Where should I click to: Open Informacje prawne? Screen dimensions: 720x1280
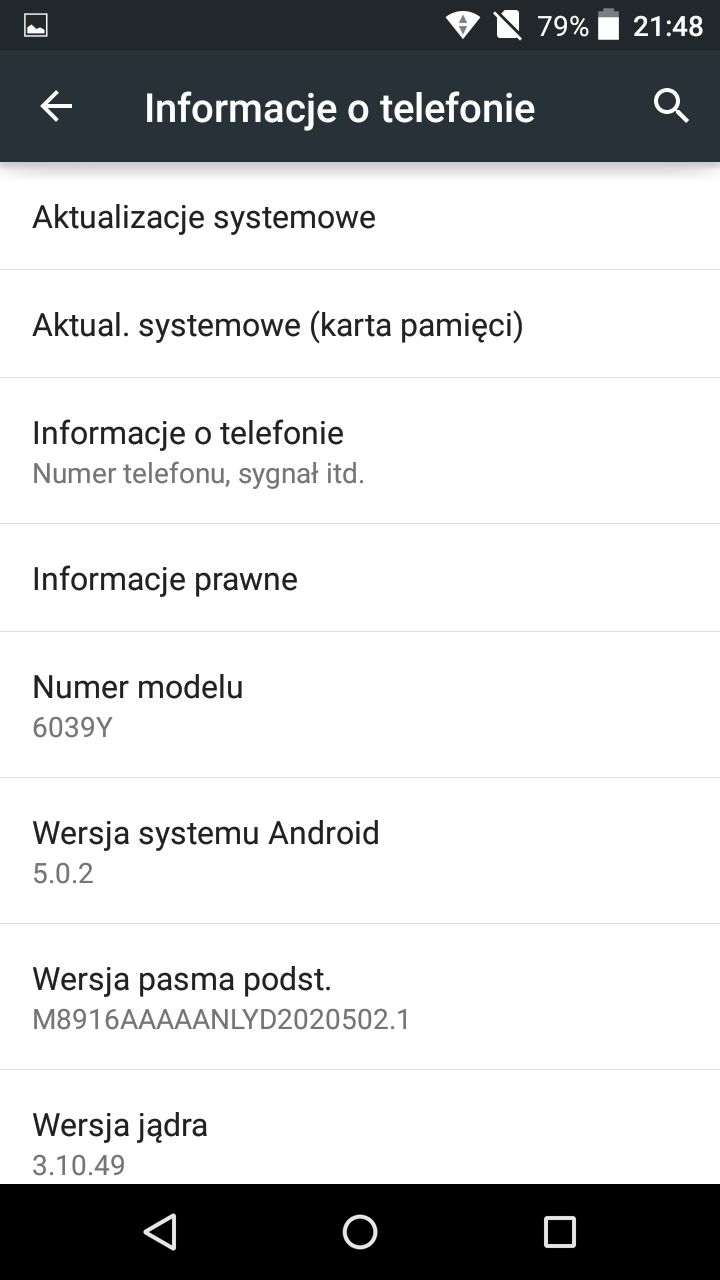pos(360,578)
